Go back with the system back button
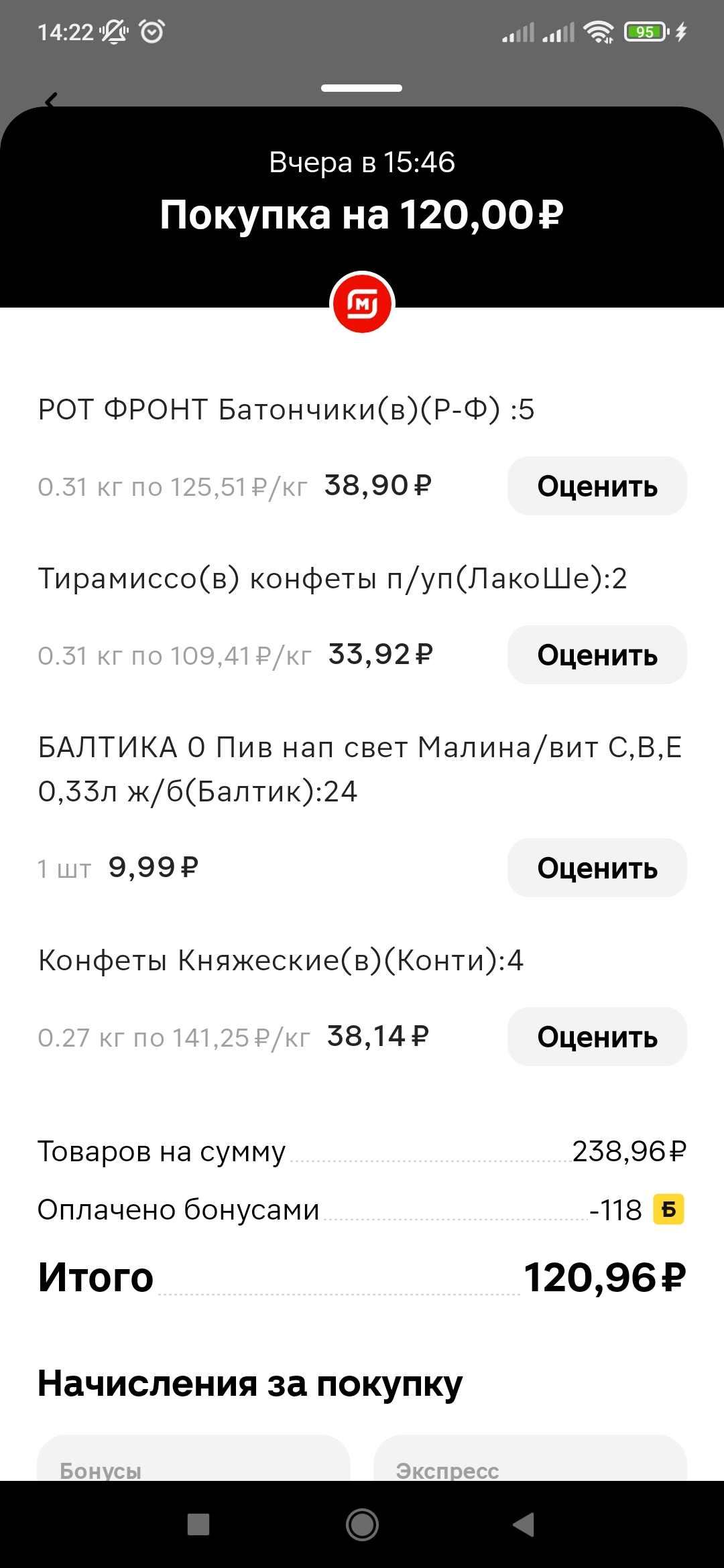The height and width of the screenshot is (1568, 724). tap(524, 1524)
